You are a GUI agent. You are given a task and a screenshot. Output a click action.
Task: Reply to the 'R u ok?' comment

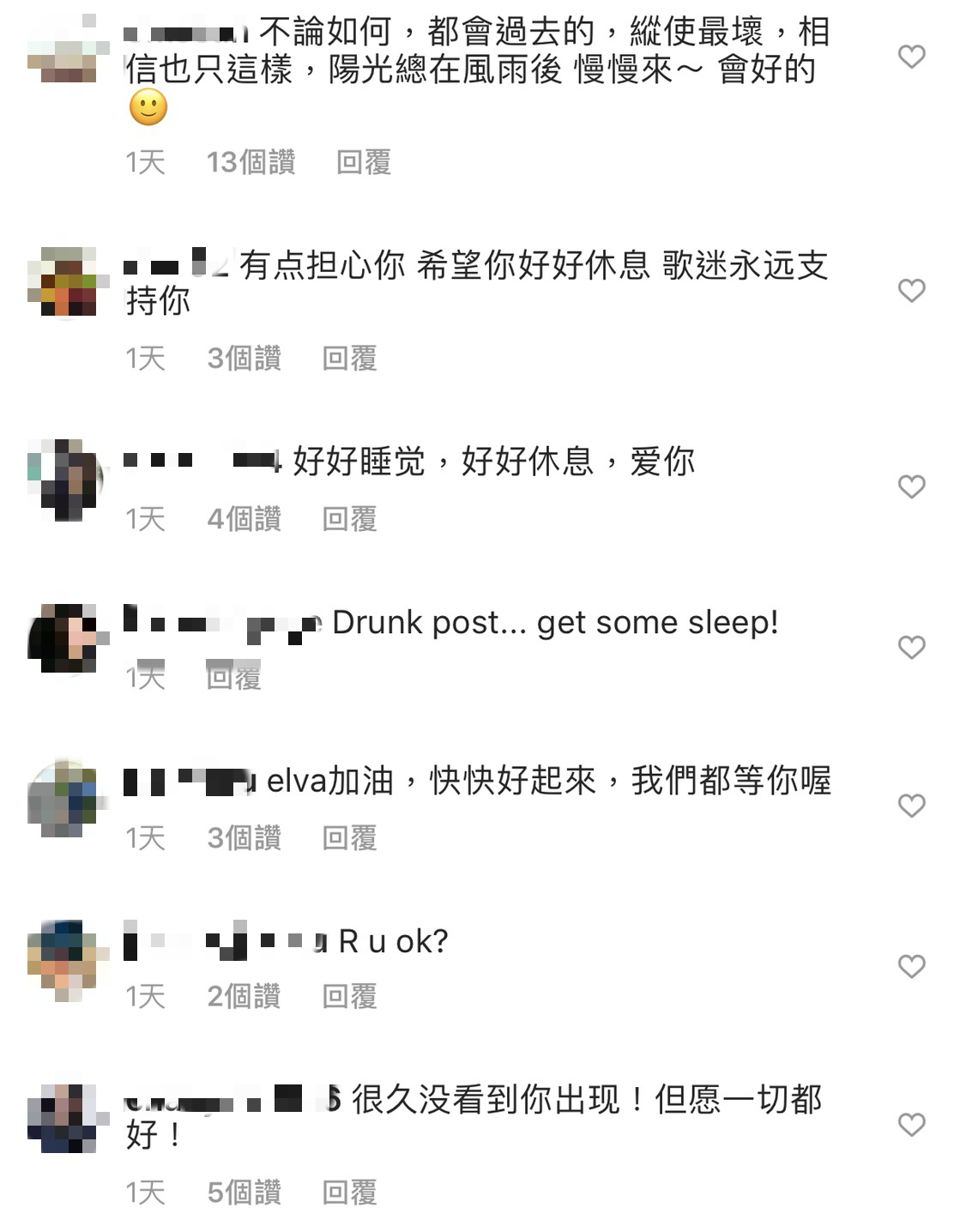349,997
